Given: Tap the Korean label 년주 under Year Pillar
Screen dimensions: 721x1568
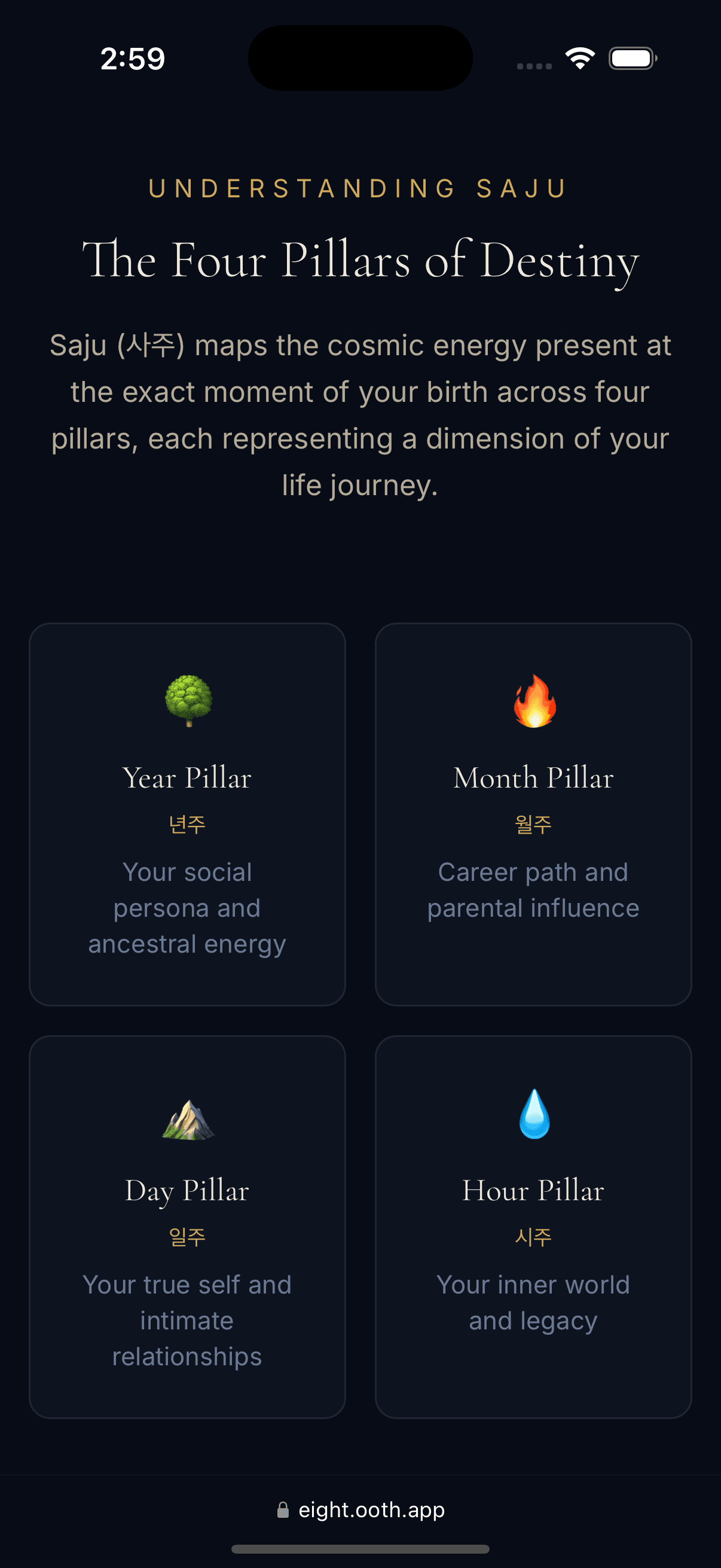Looking at the screenshot, I should pos(187,823).
